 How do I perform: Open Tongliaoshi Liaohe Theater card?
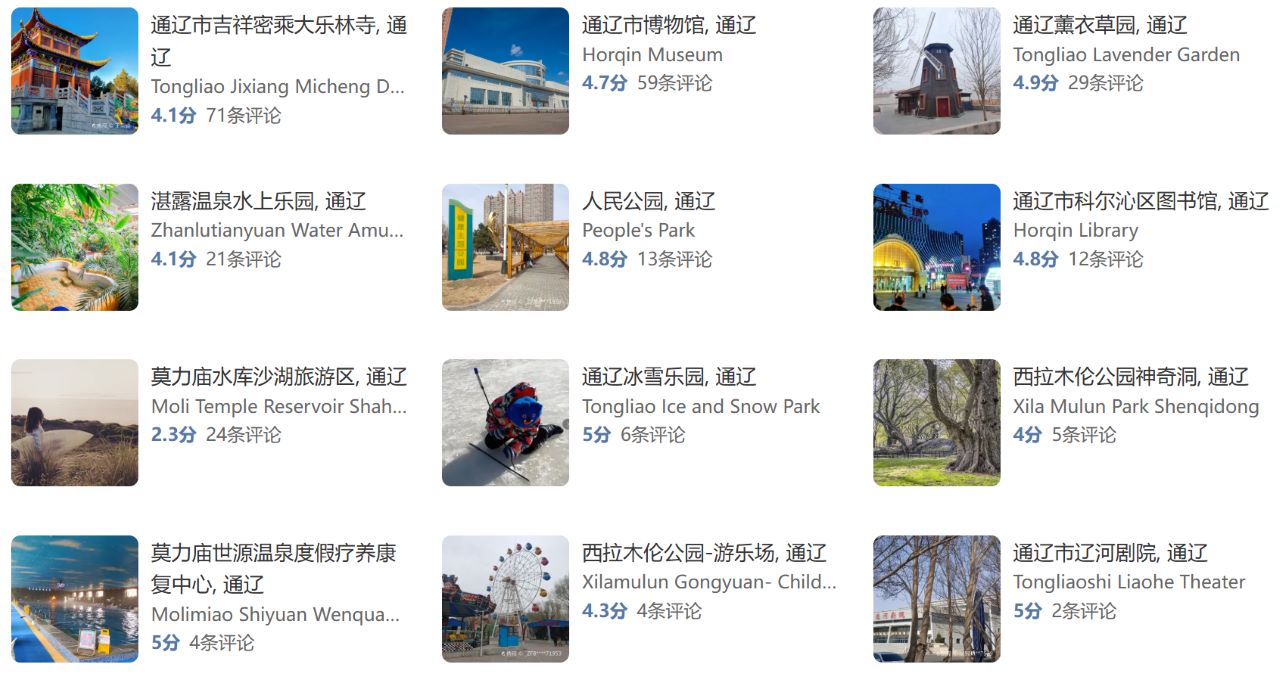1110,553
